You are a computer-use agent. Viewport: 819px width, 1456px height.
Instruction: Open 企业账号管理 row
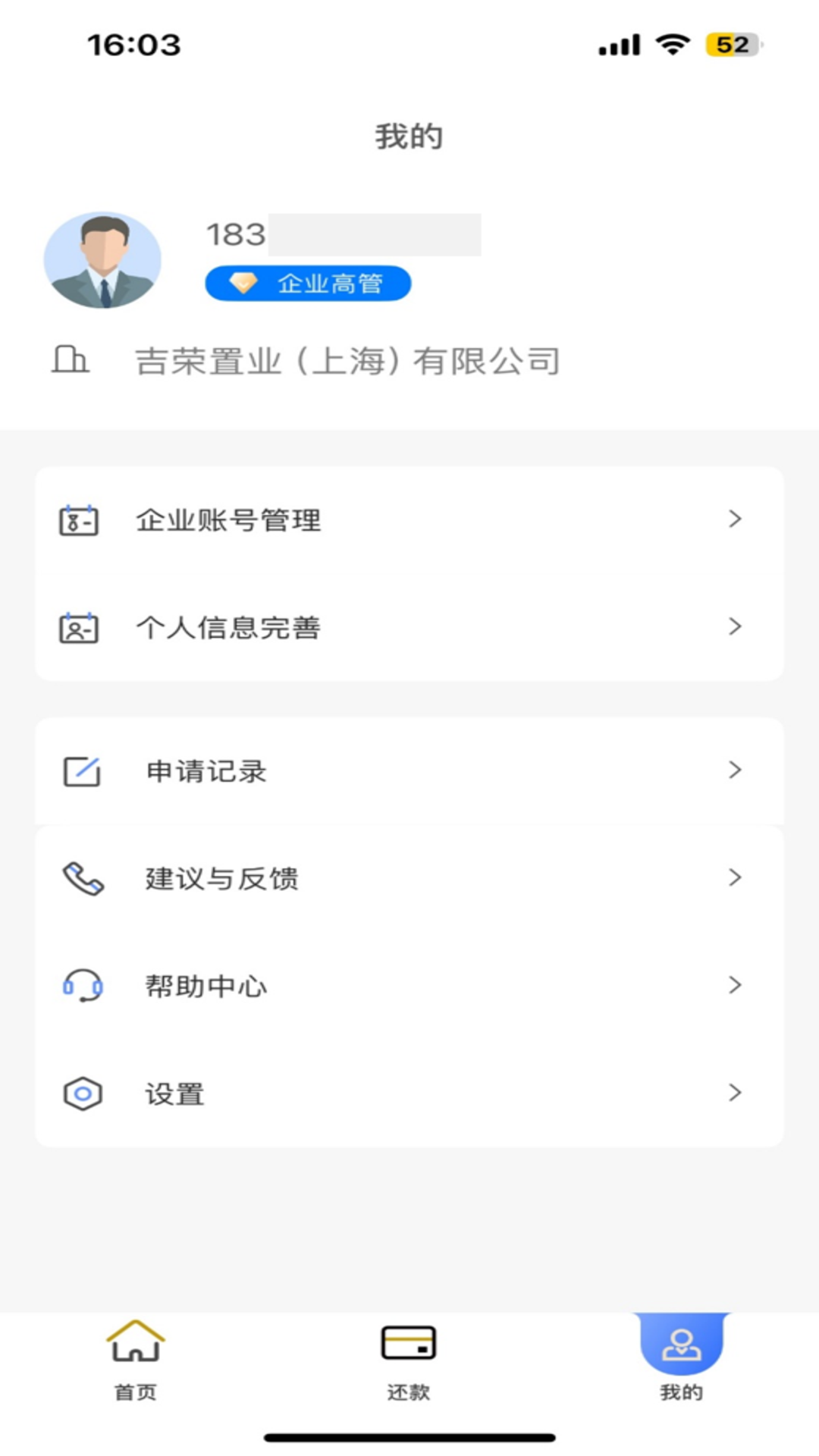click(408, 520)
